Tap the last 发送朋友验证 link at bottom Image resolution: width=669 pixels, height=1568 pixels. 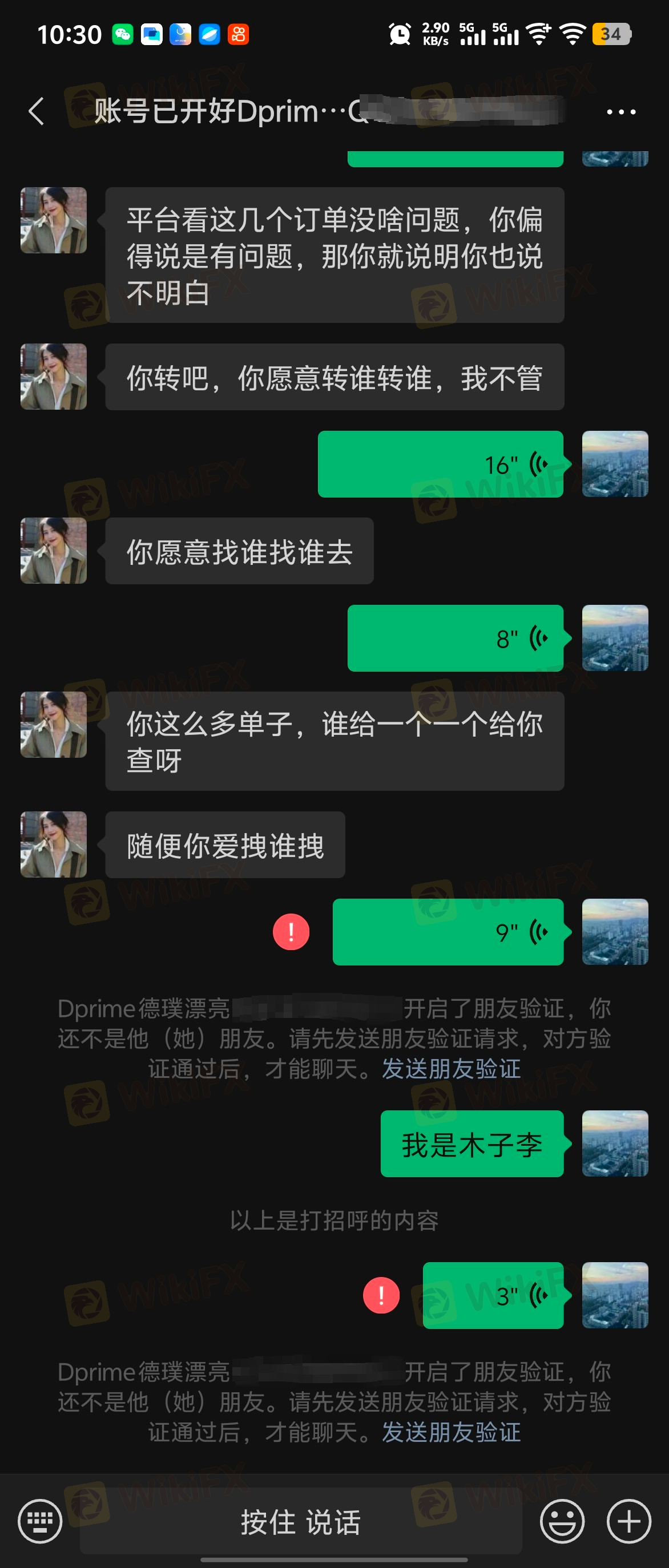451,1432
